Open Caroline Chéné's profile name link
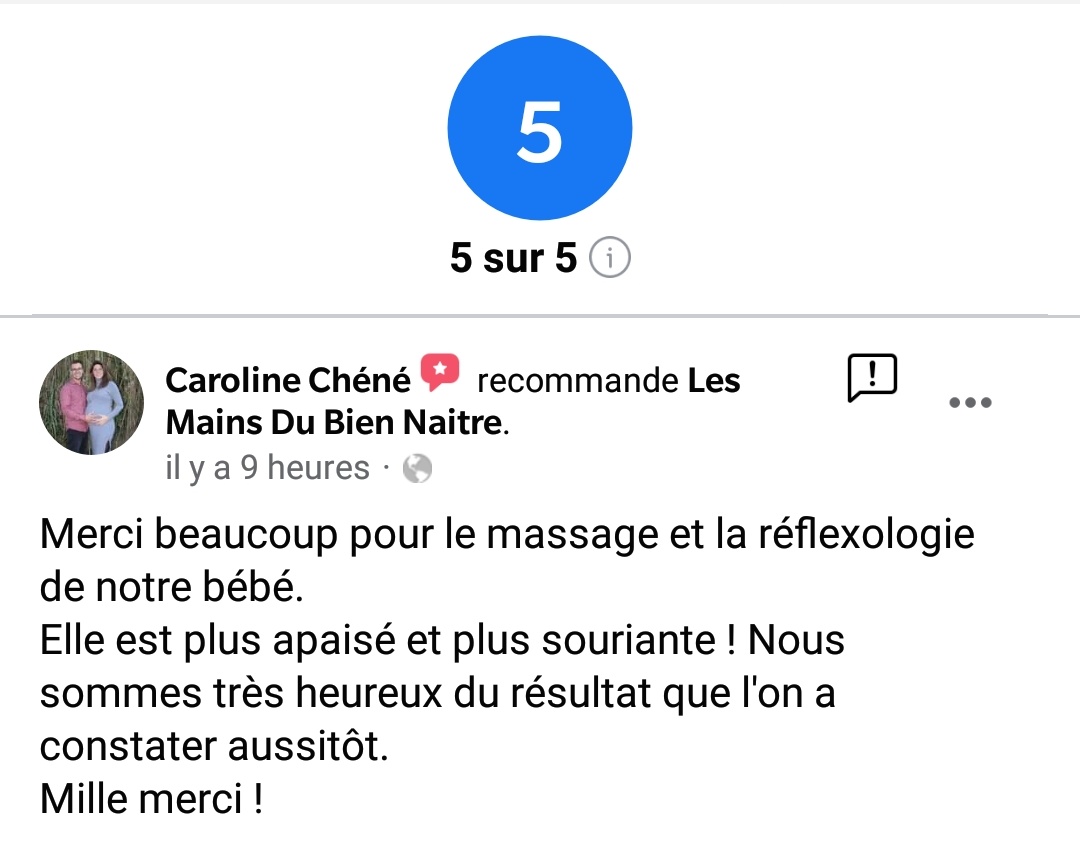The image size is (1080, 848). 288,380
